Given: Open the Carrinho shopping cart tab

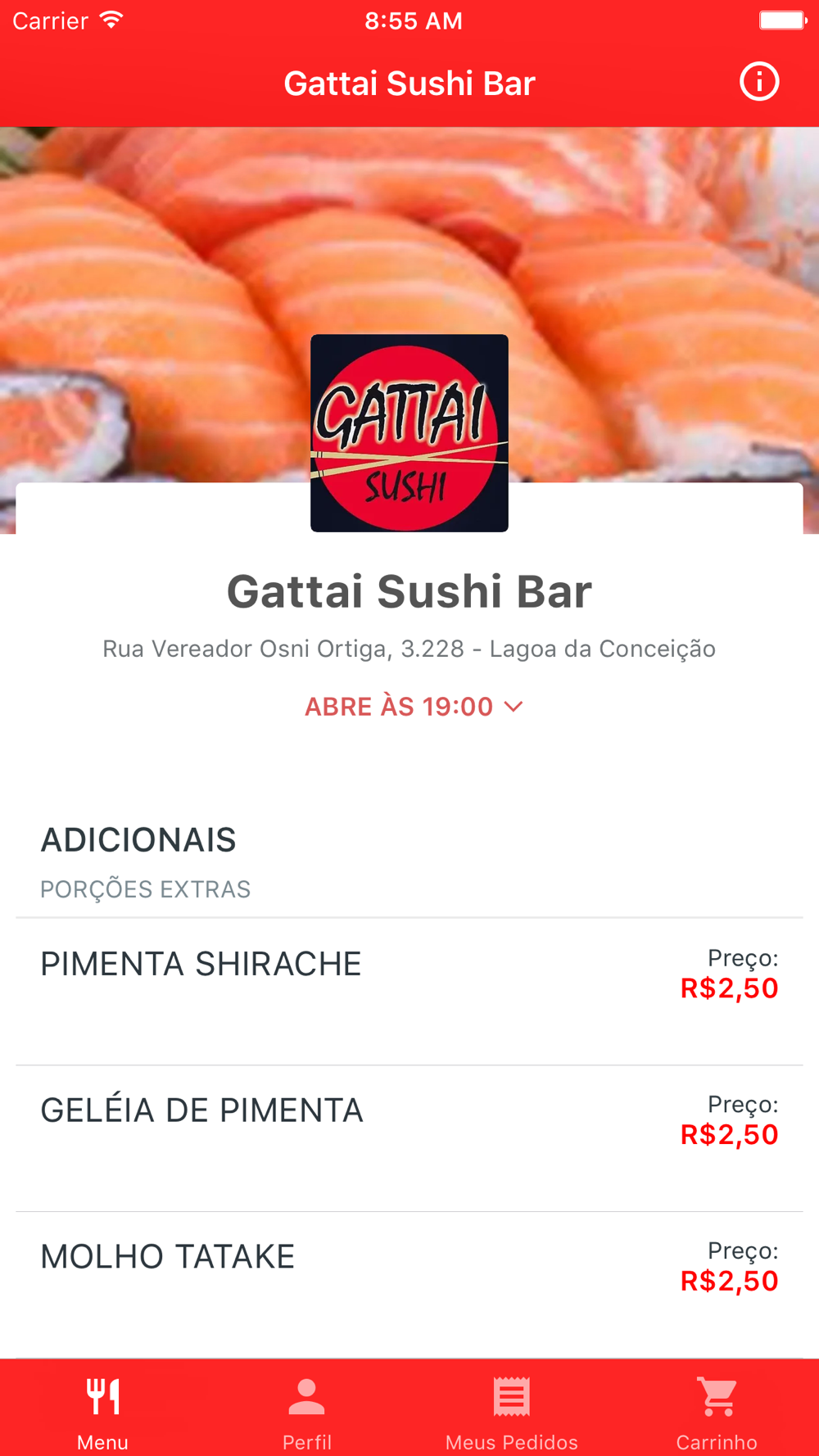Looking at the screenshot, I should pyautogui.click(x=717, y=1410).
